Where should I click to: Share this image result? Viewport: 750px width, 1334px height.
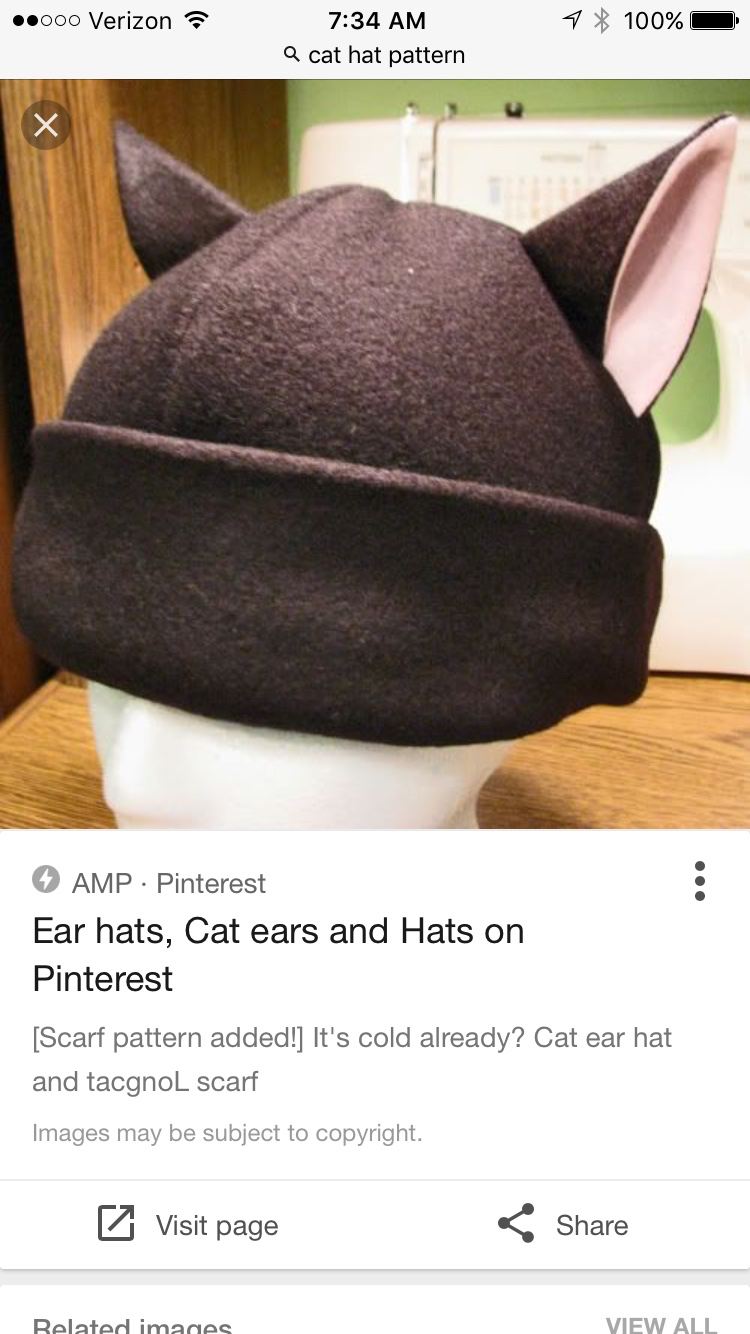tap(563, 1225)
